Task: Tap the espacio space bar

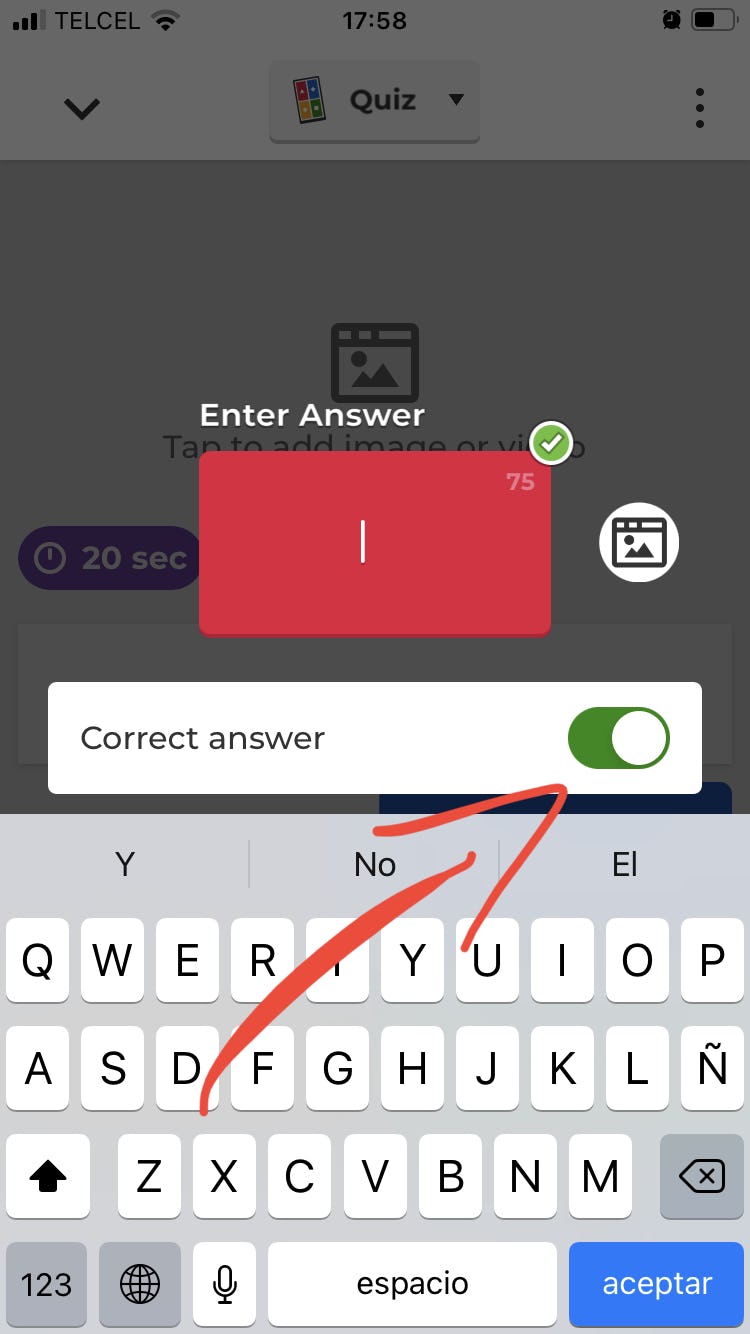Action: pyautogui.click(x=412, y=1284)
